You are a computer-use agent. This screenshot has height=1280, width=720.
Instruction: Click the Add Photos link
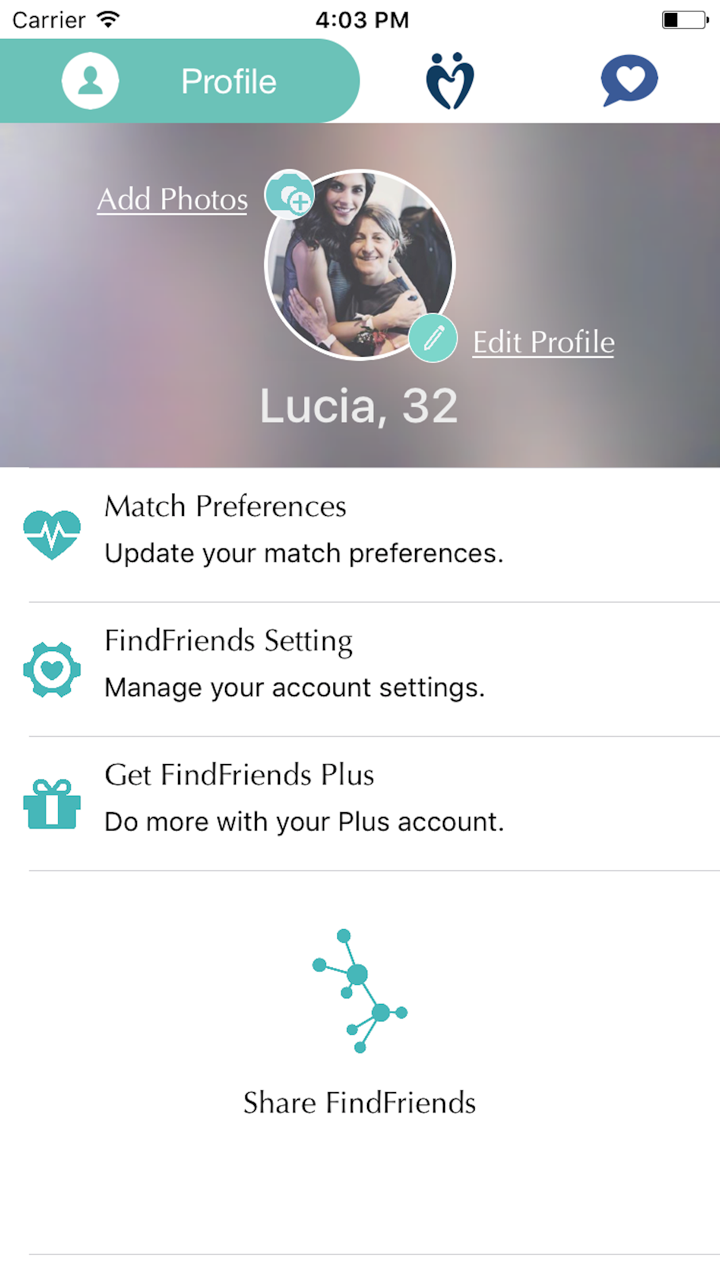[171, 200]
